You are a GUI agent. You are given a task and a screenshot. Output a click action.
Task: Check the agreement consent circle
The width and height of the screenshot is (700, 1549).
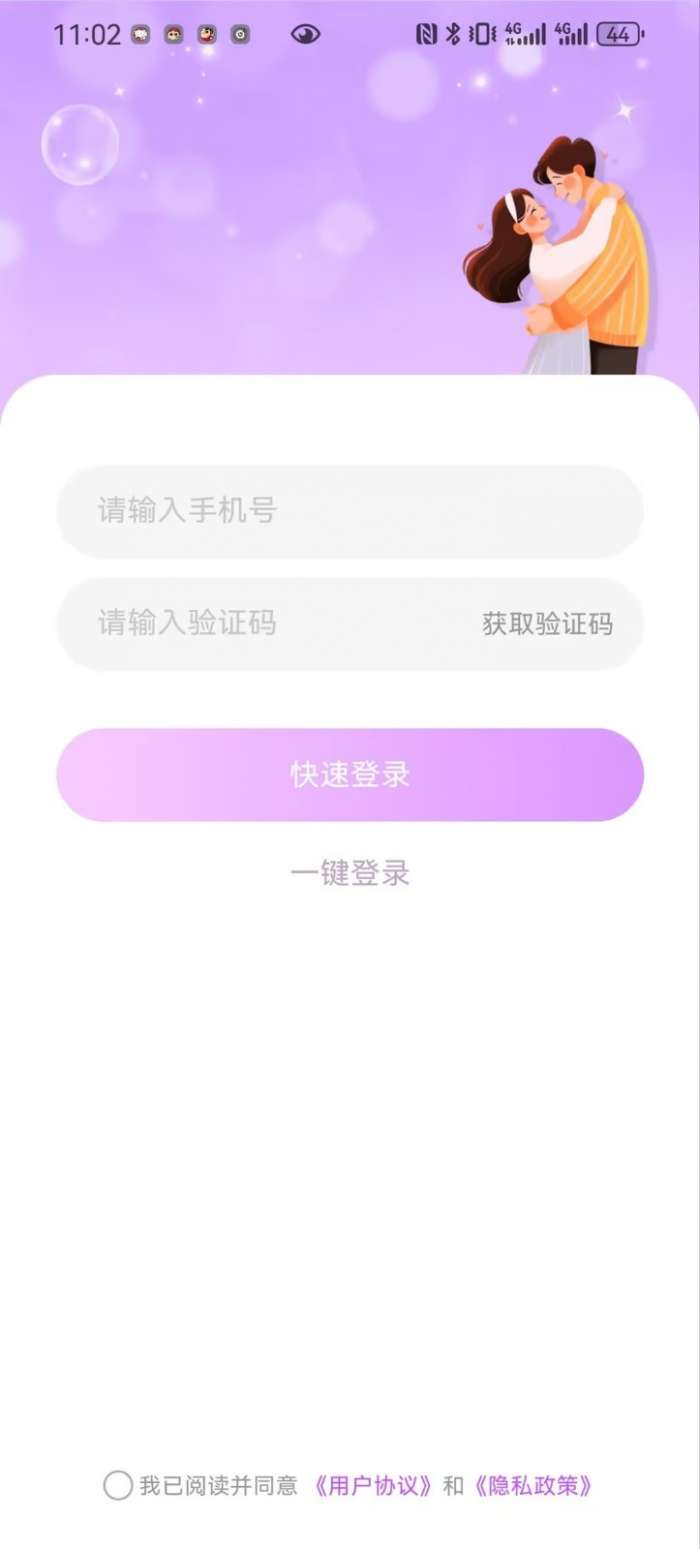click(x=117, y=1486)
